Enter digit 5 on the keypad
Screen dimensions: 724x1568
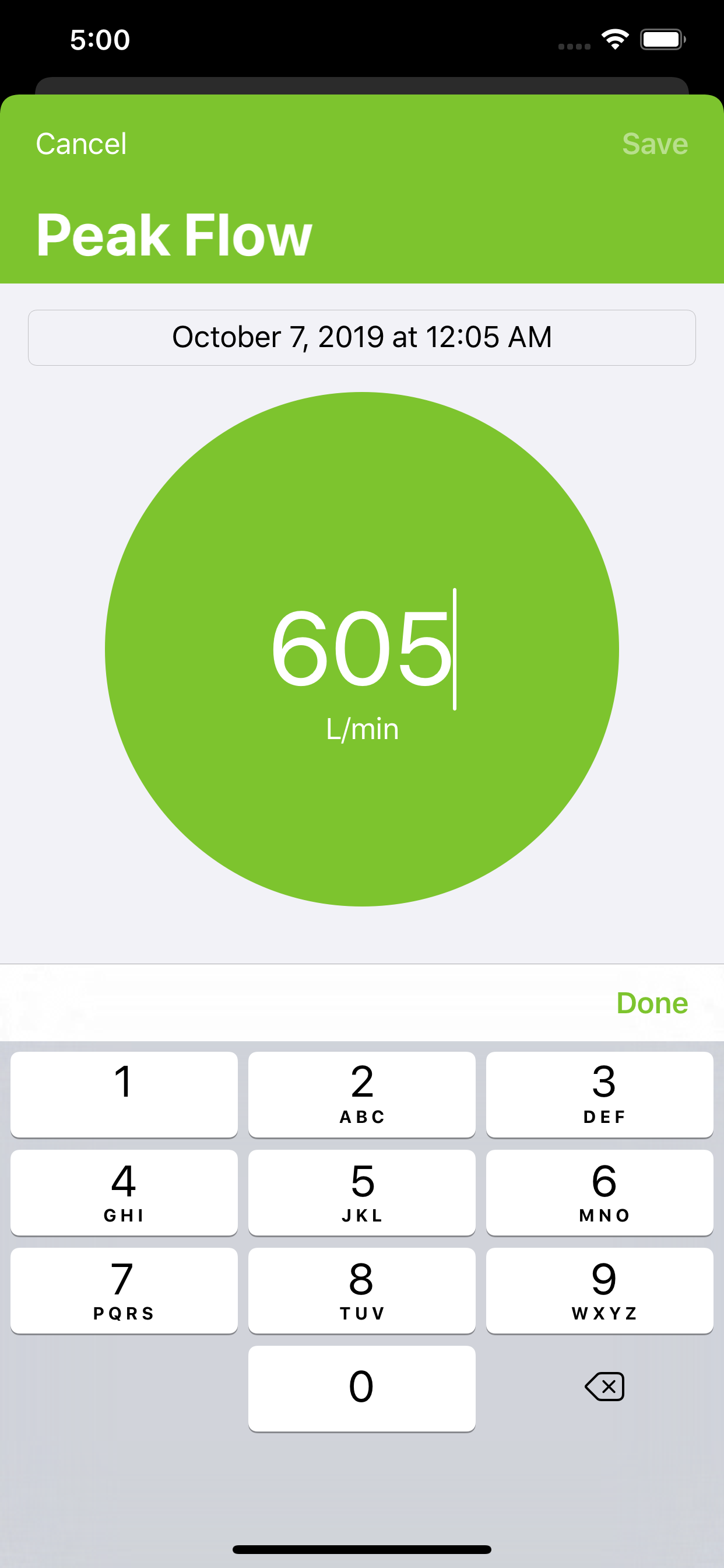(x=362, y=1192)
